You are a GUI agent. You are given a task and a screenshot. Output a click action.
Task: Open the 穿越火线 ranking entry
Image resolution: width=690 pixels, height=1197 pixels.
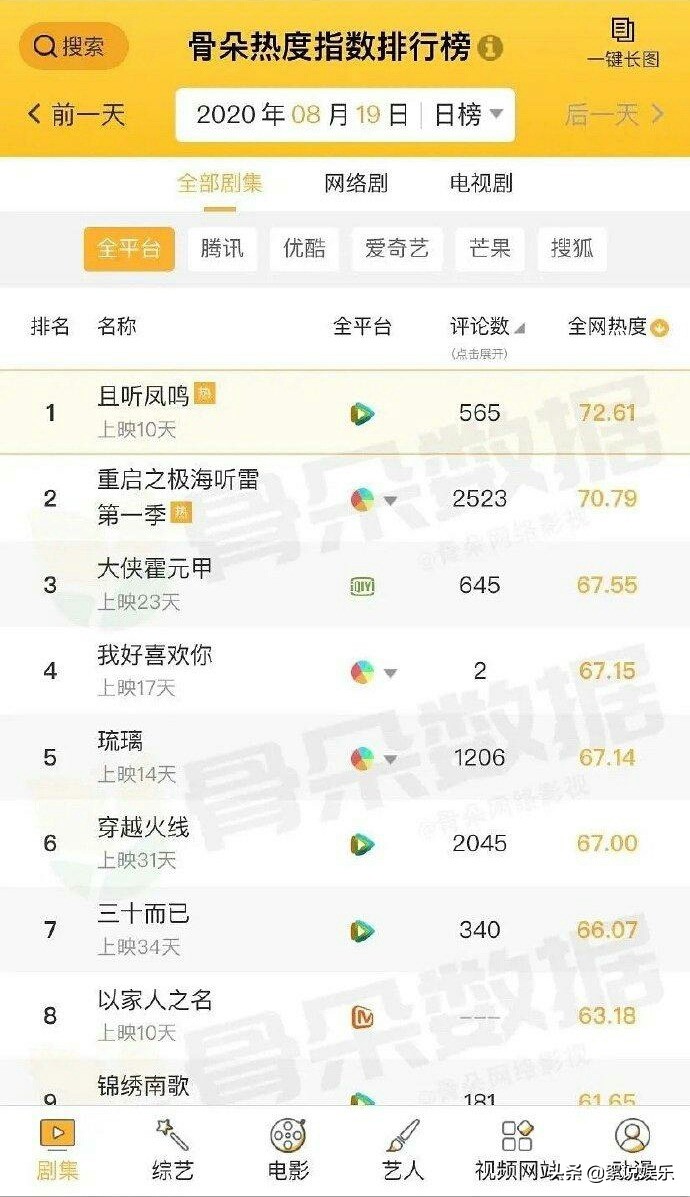click(143, 828)
